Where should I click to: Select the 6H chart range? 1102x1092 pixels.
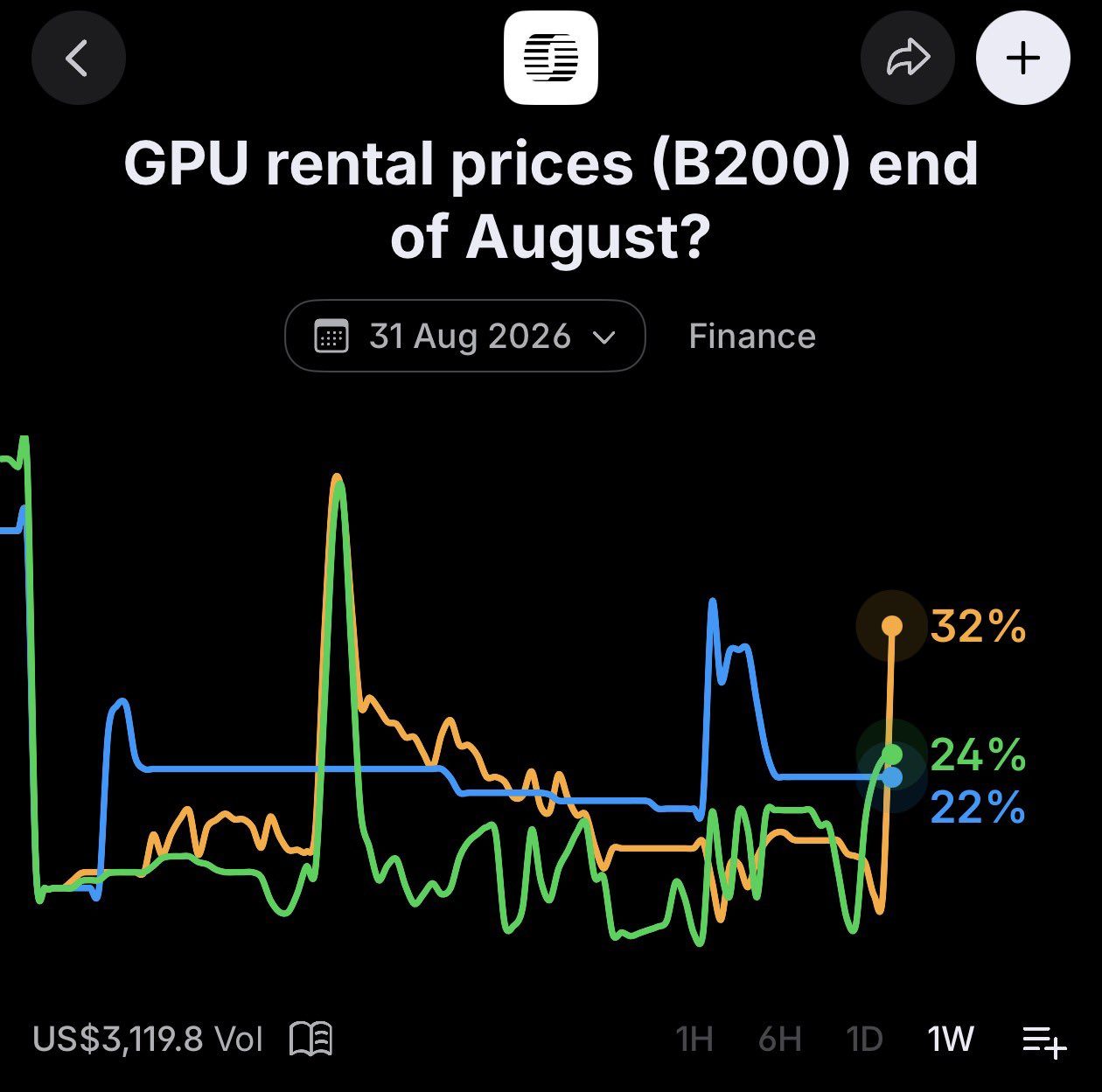pos(780,1039)
